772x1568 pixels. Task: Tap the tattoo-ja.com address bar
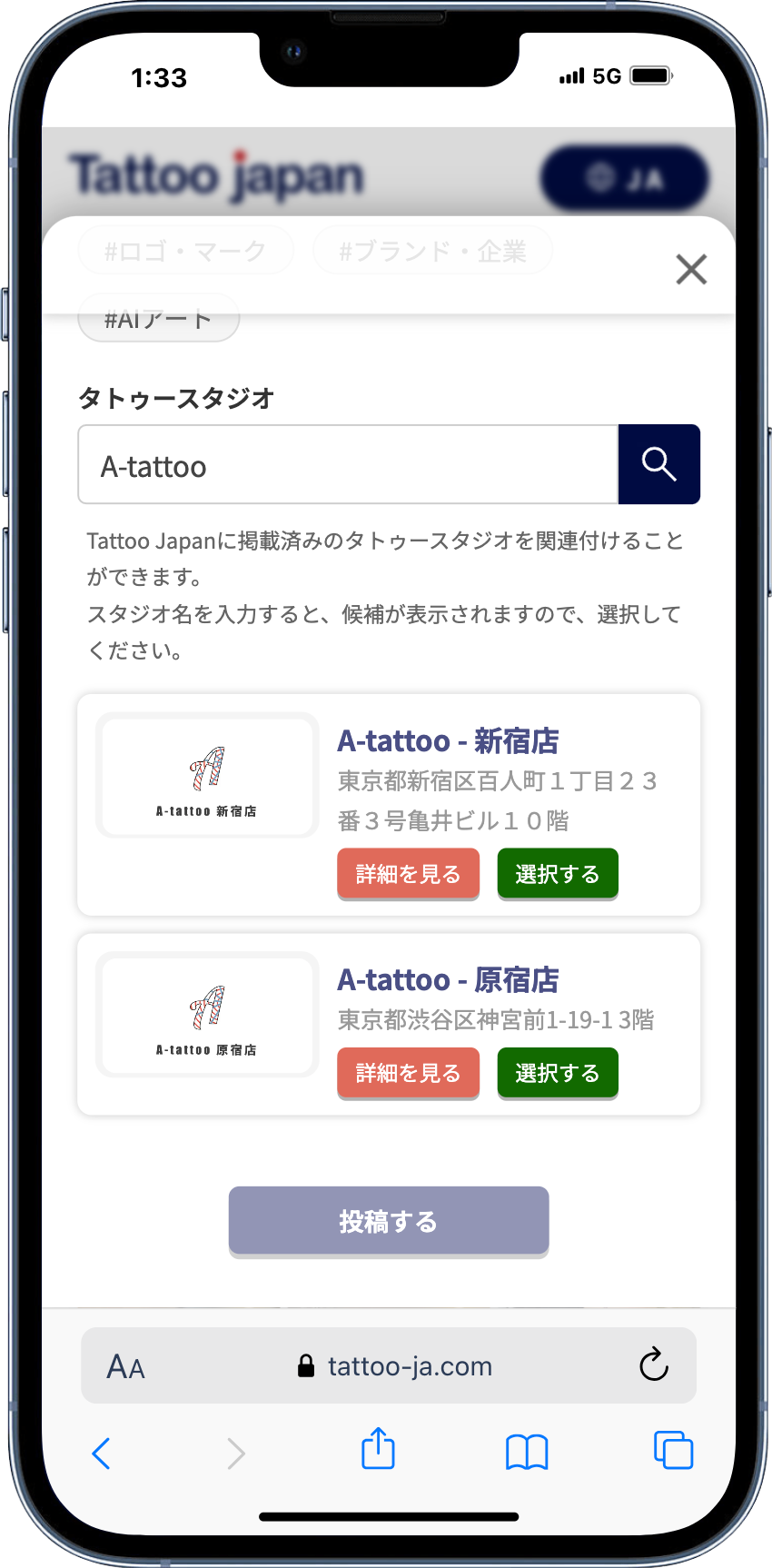pyautogui.click(x=395, y=1366)
